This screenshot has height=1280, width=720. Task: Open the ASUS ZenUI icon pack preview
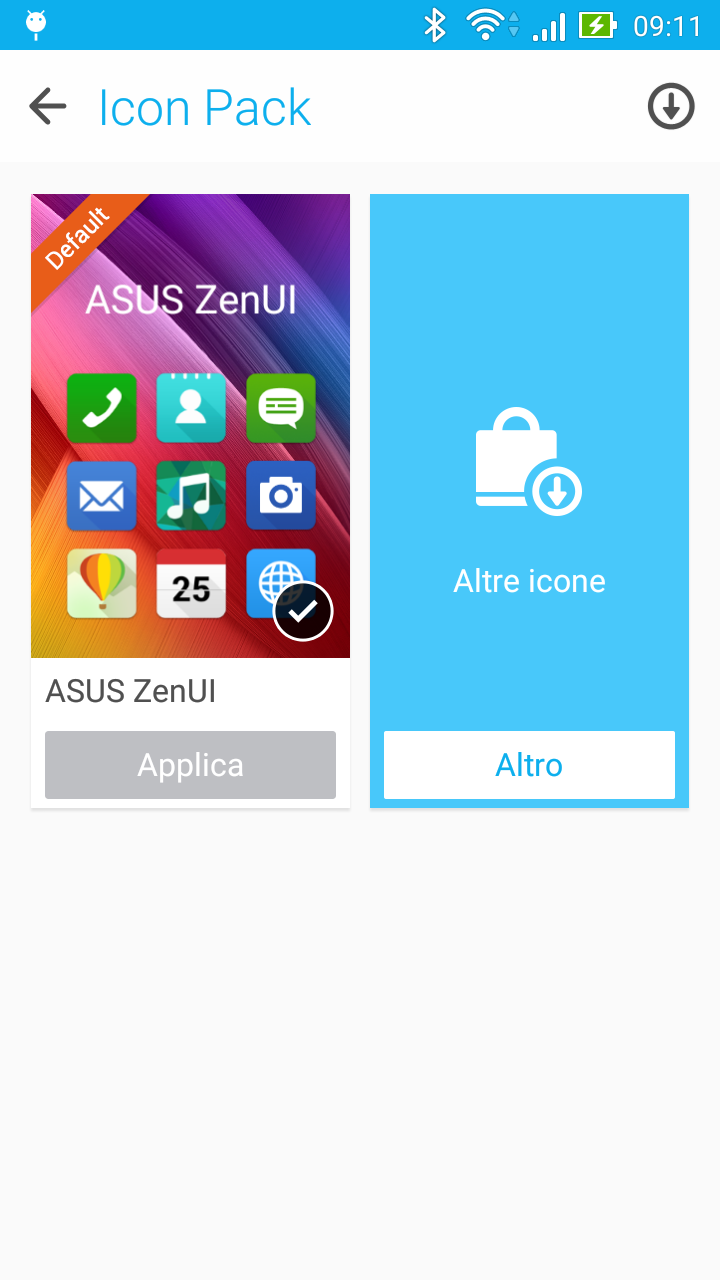(x=191, y=426)
